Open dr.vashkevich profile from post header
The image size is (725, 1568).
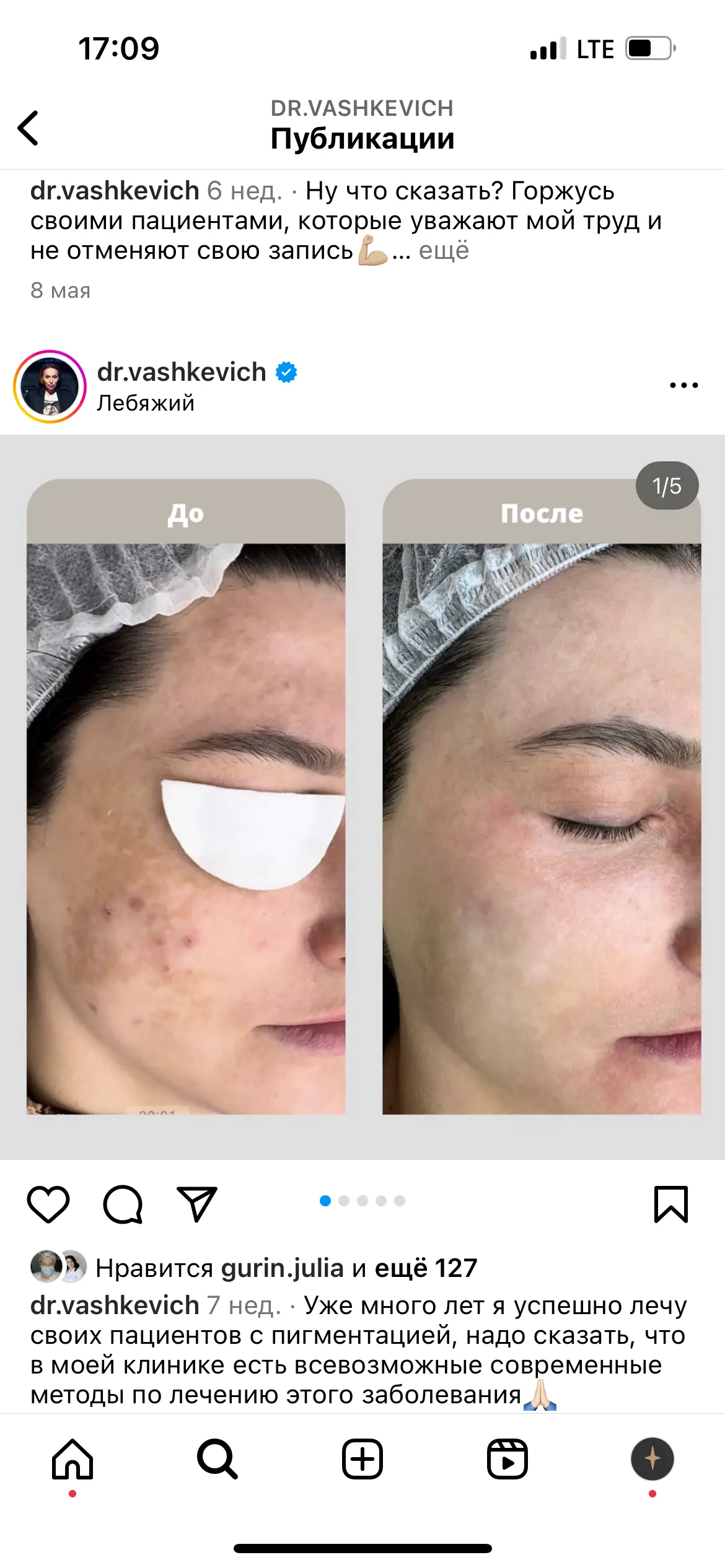click(x=182, y=372)
